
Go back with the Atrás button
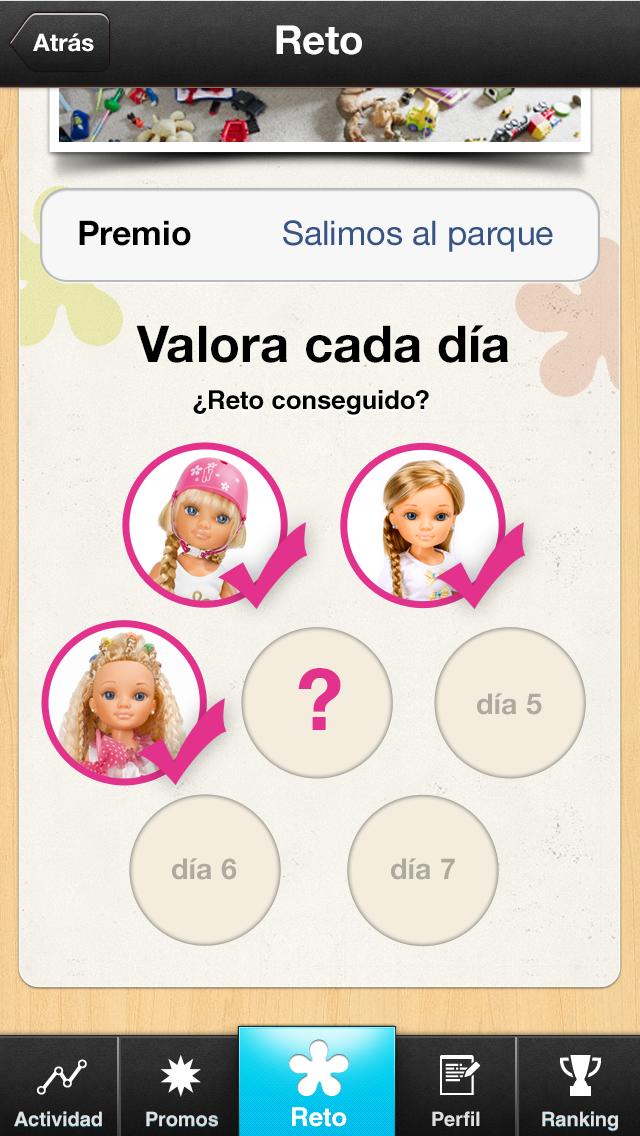(60, 43)
